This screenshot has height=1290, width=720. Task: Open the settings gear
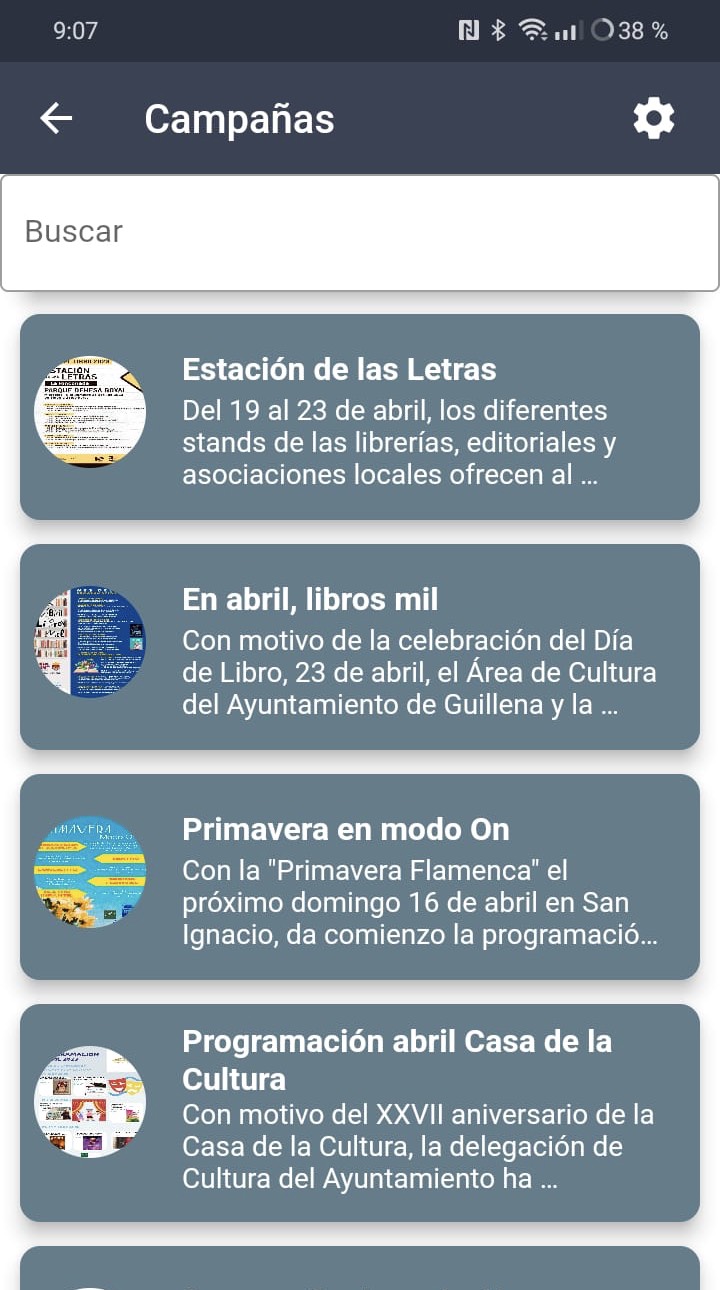click(654, 119)
